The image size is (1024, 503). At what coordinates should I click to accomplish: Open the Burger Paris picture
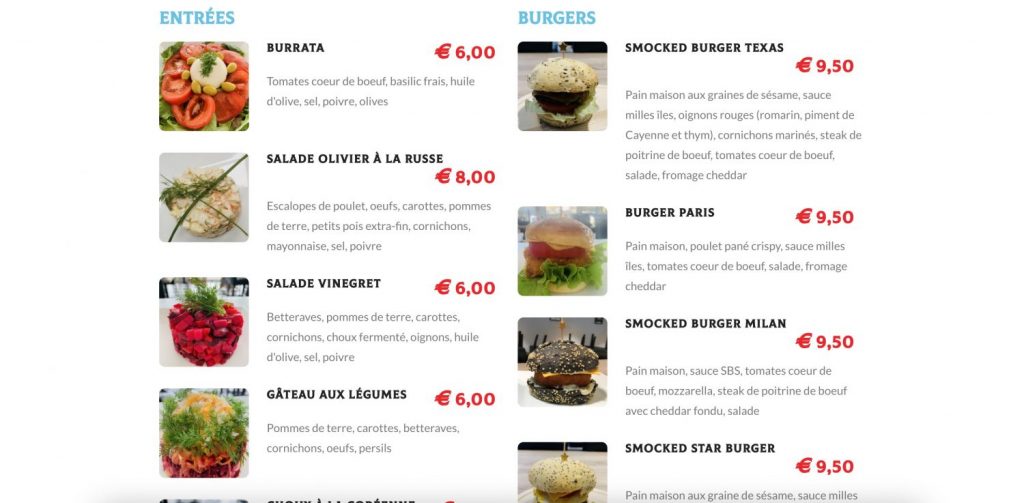coord(562,251)
